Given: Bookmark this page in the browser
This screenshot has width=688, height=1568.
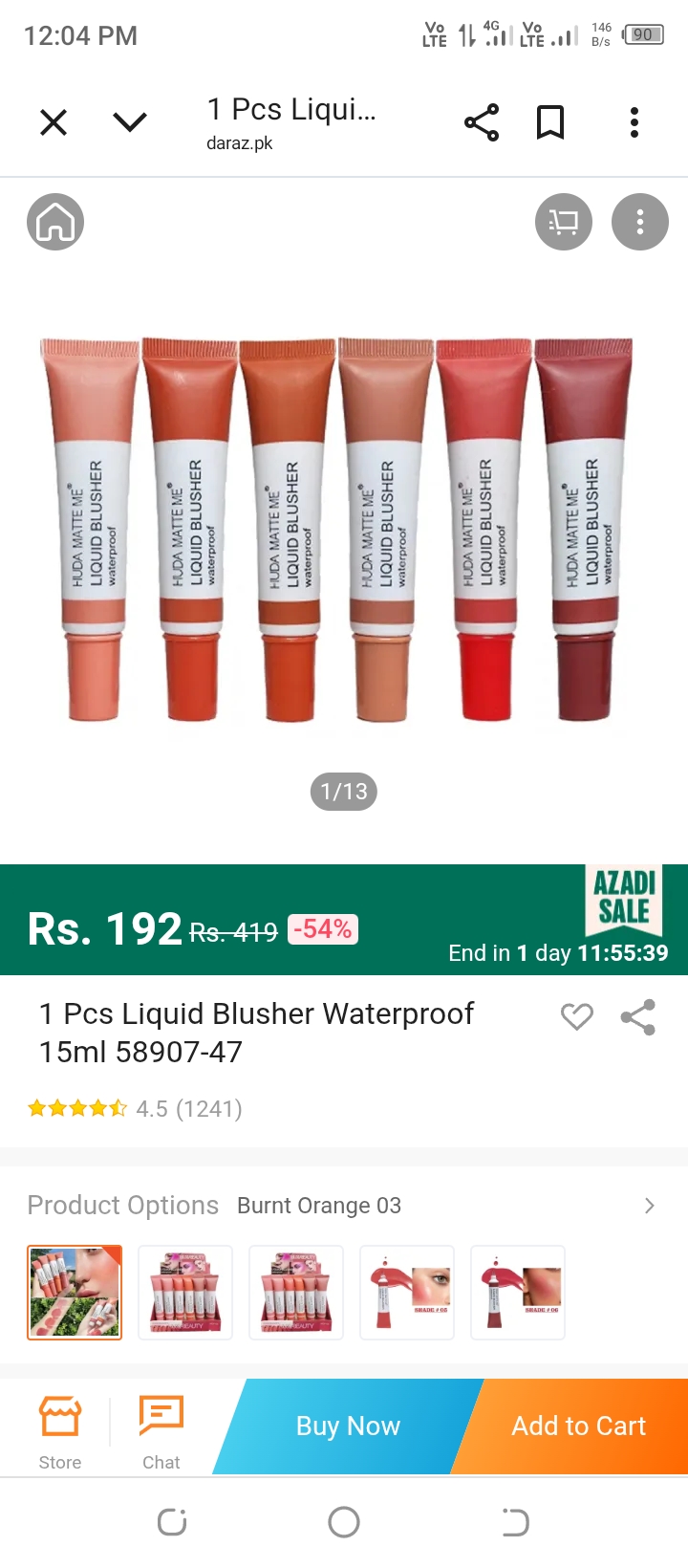Looking at the screenshot, I should click(550, 122).
